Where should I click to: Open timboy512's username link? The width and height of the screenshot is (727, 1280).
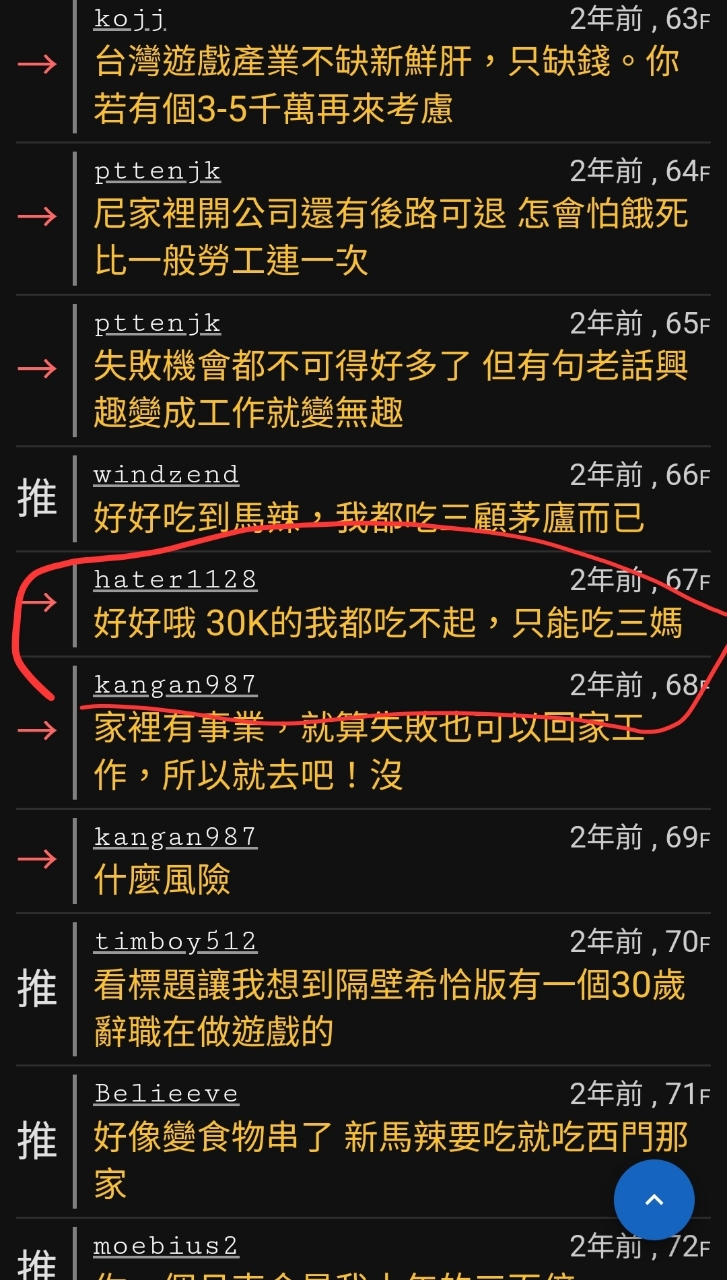click(175, 942)
